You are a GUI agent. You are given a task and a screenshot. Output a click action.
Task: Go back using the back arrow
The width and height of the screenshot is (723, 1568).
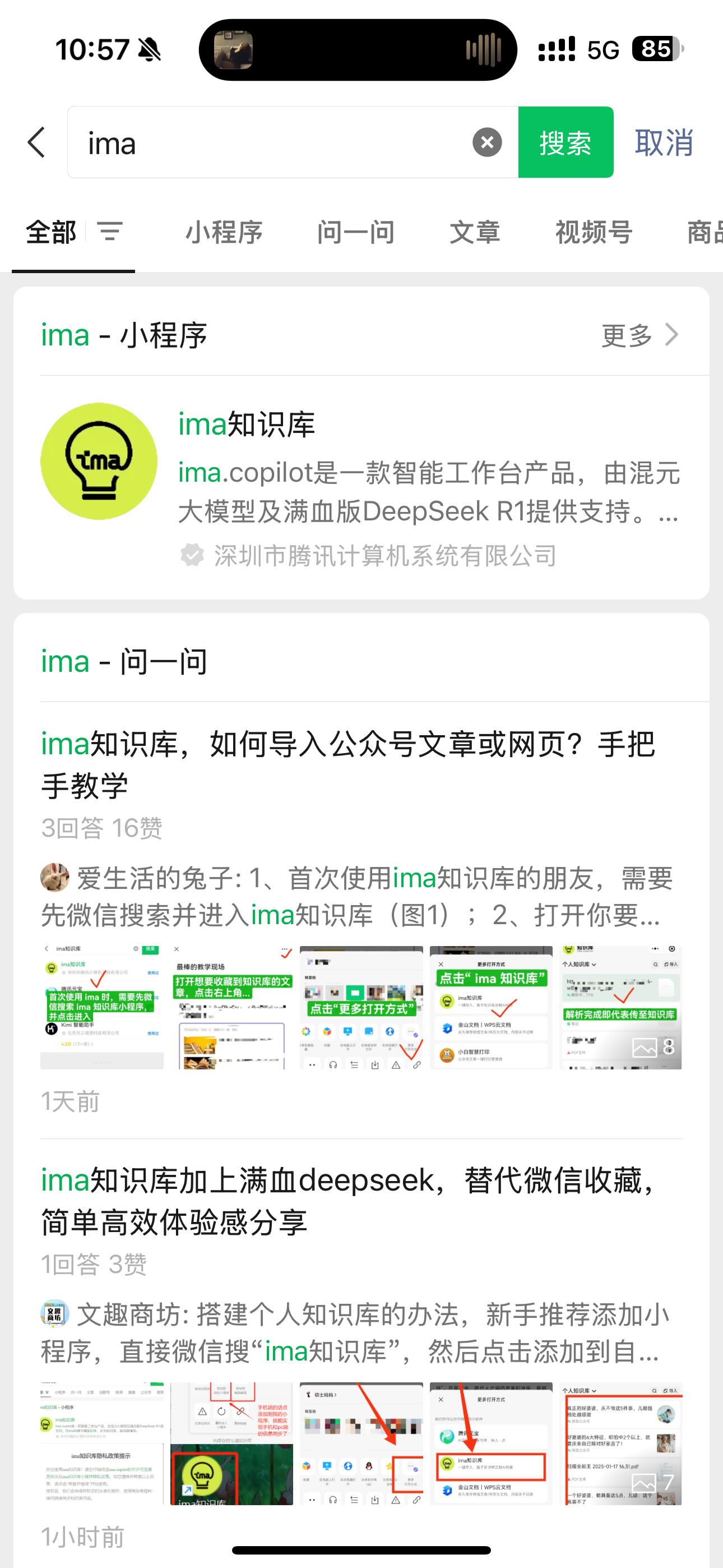(x=36, y=142)
